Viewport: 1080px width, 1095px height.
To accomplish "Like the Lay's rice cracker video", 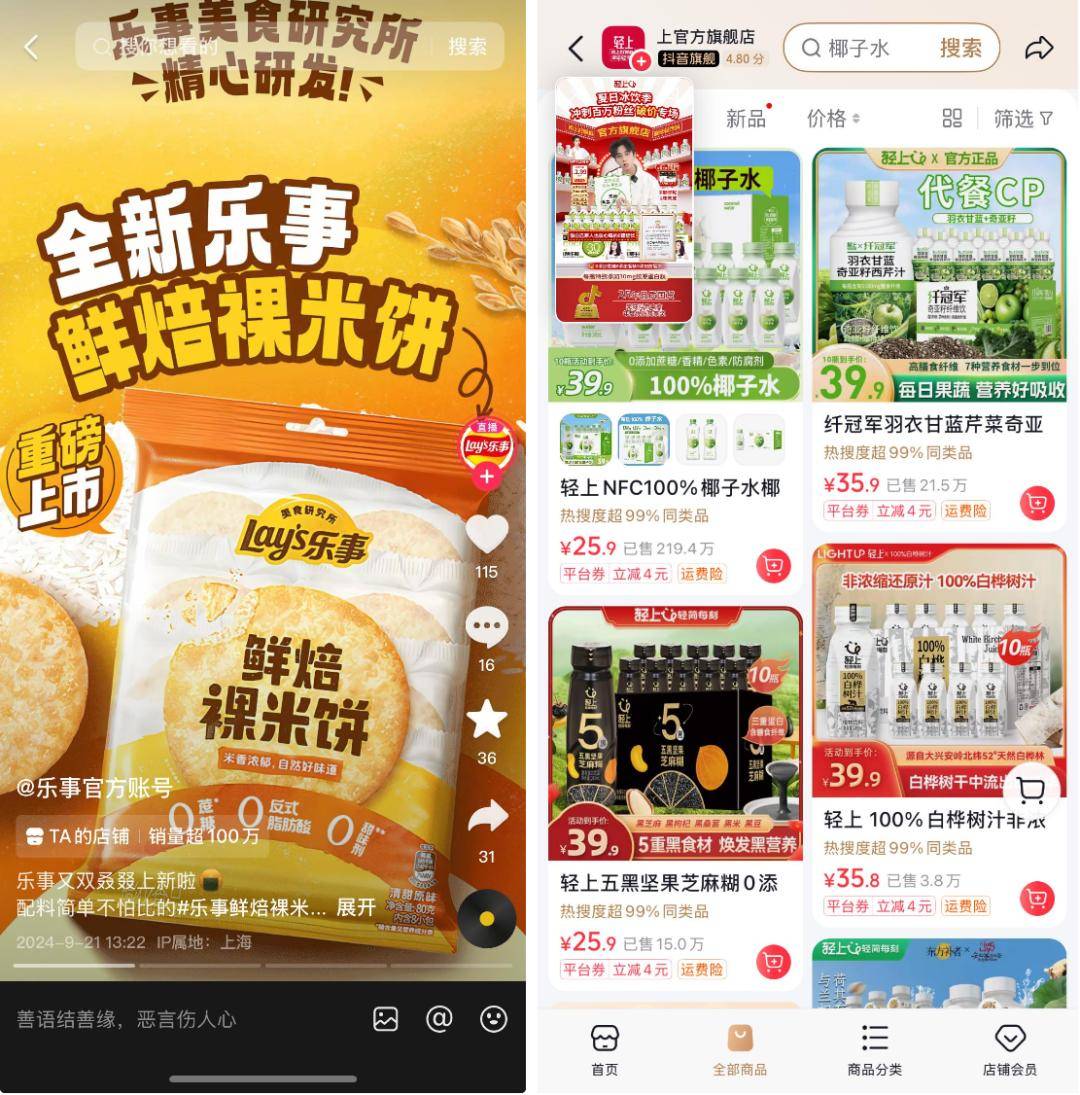I will (487, 535).
